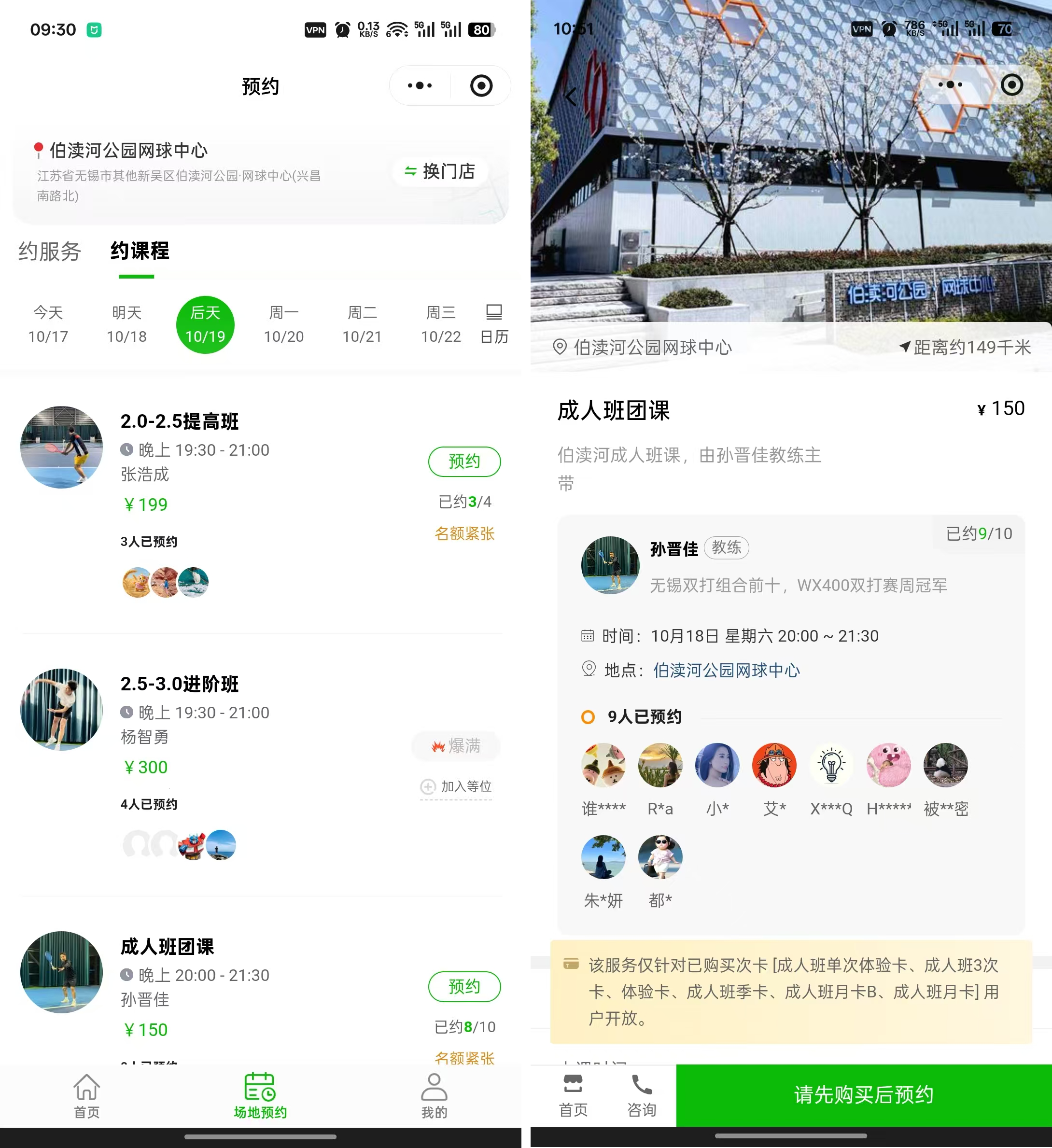
Task: Tap 换门店 to switch store
Action: [440, 171]
